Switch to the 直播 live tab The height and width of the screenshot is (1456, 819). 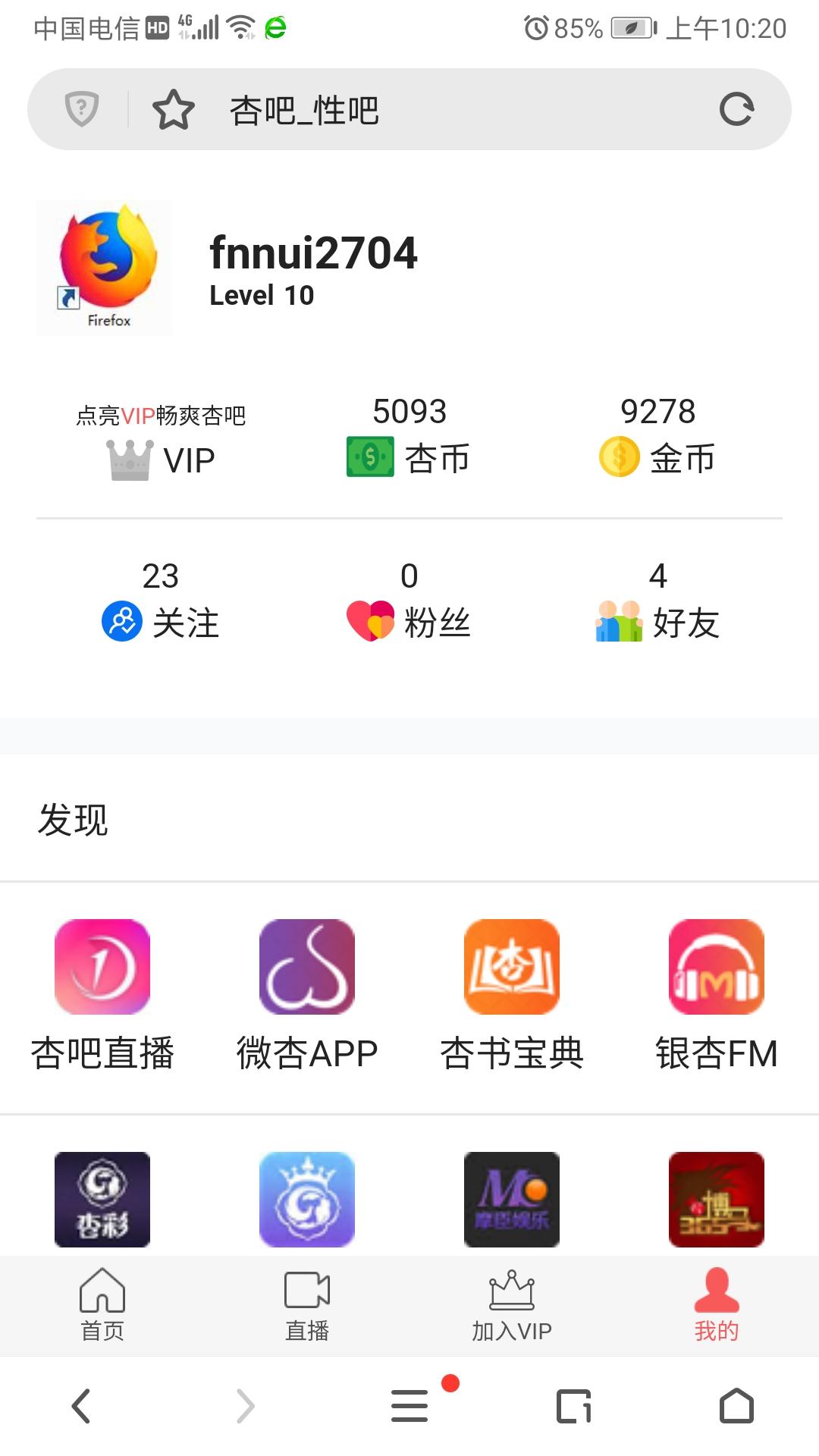[307, 1304]
